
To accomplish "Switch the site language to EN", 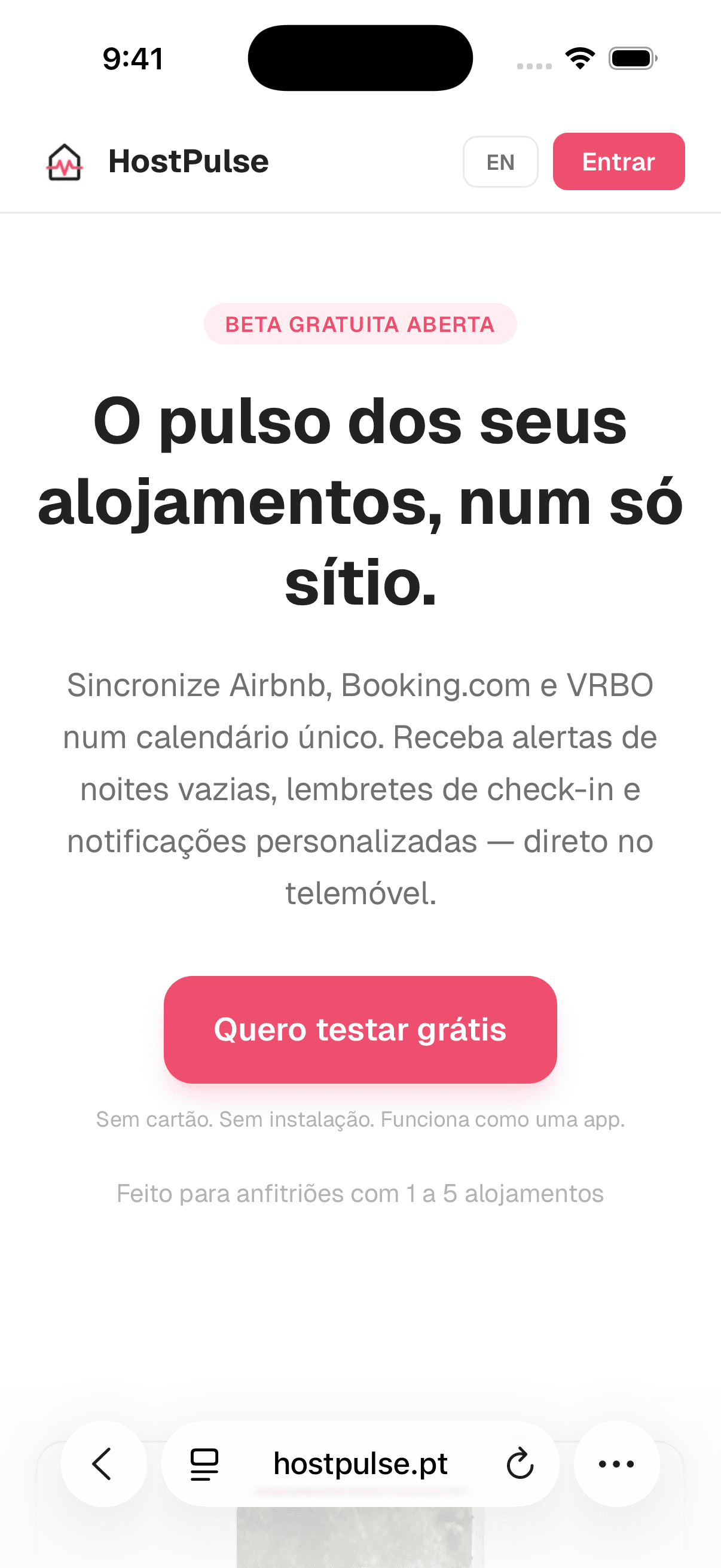I will pos(500,162).
